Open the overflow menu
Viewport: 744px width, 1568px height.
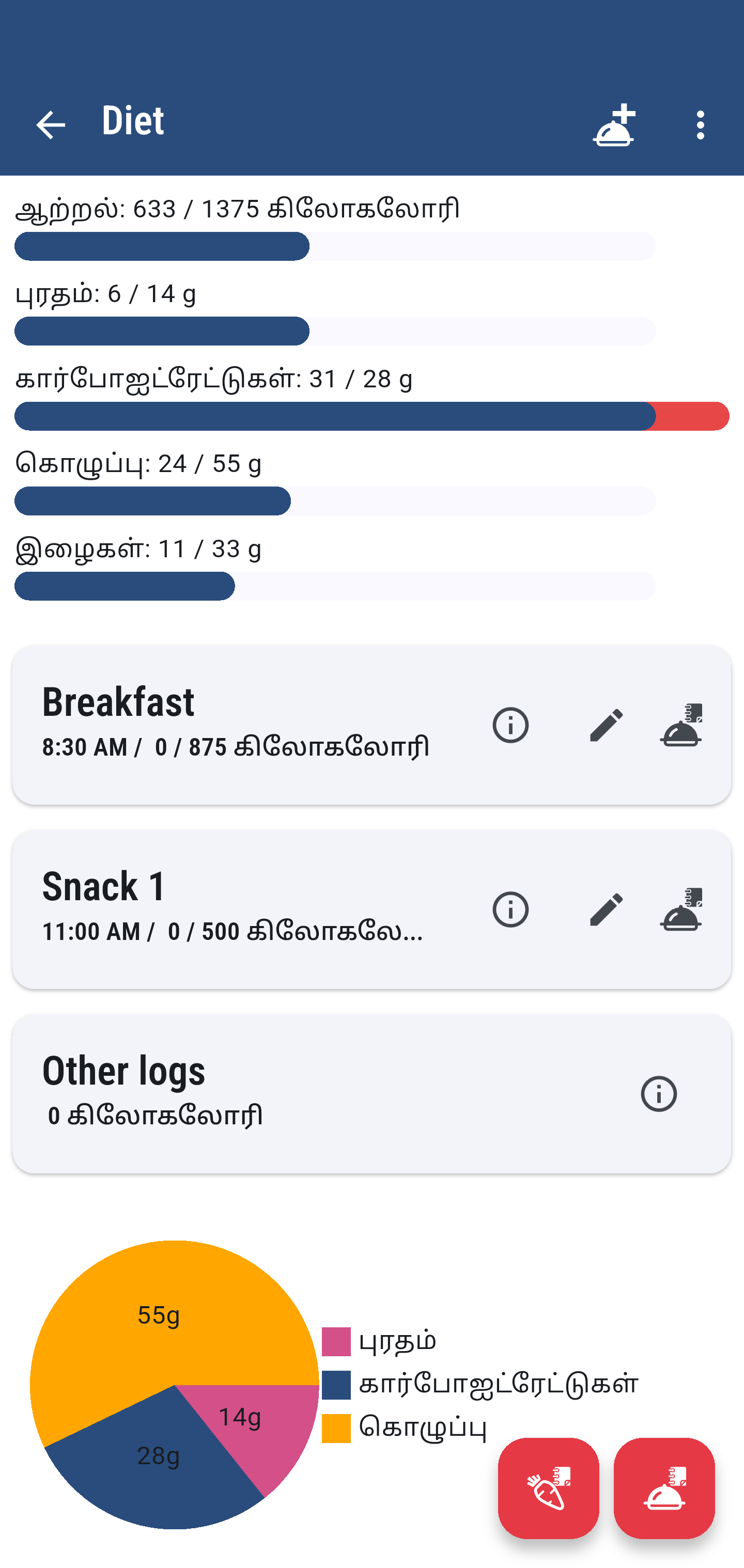[x=701, y=125]
